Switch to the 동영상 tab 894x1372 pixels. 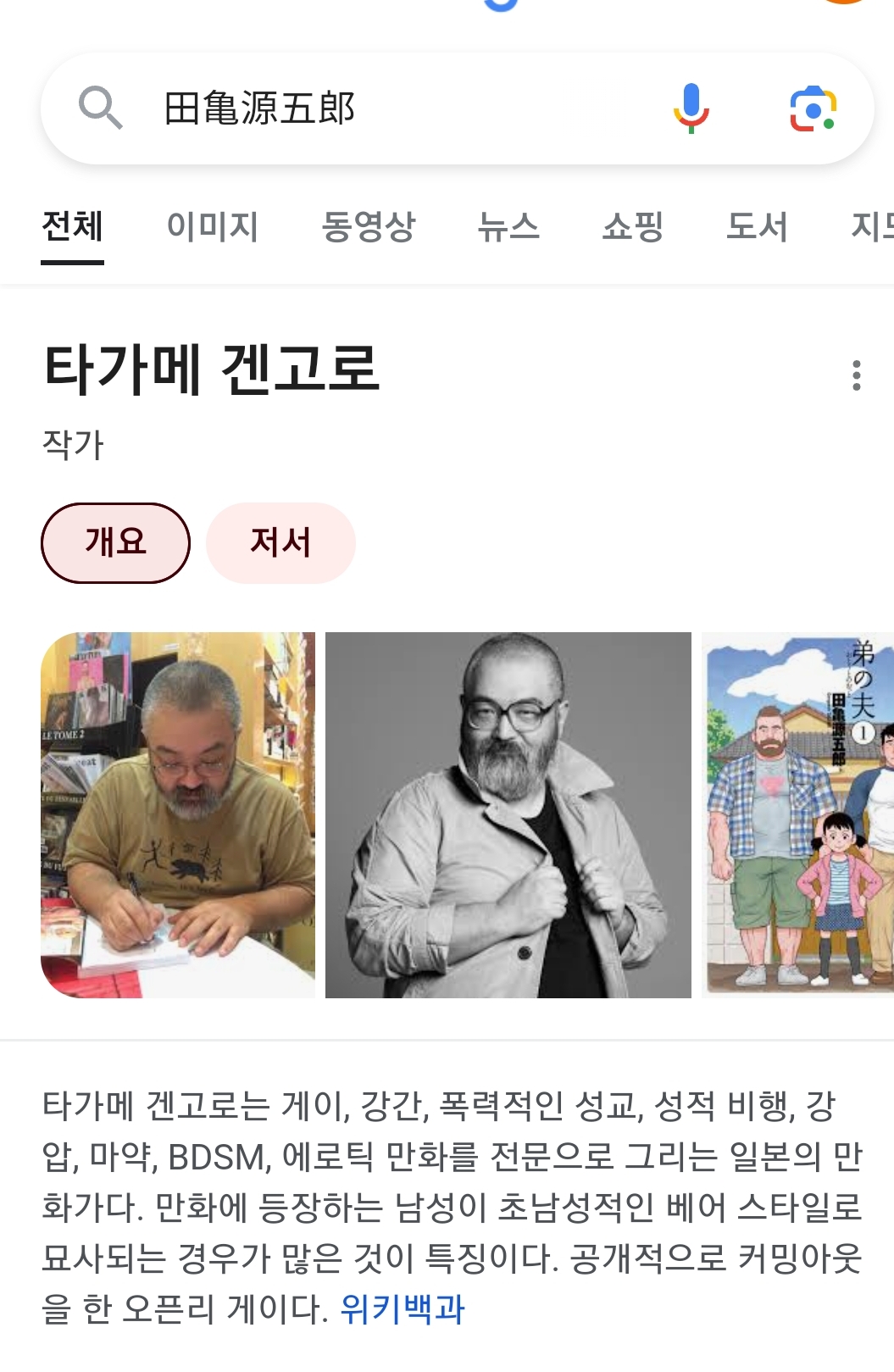(x=369, y=227)
